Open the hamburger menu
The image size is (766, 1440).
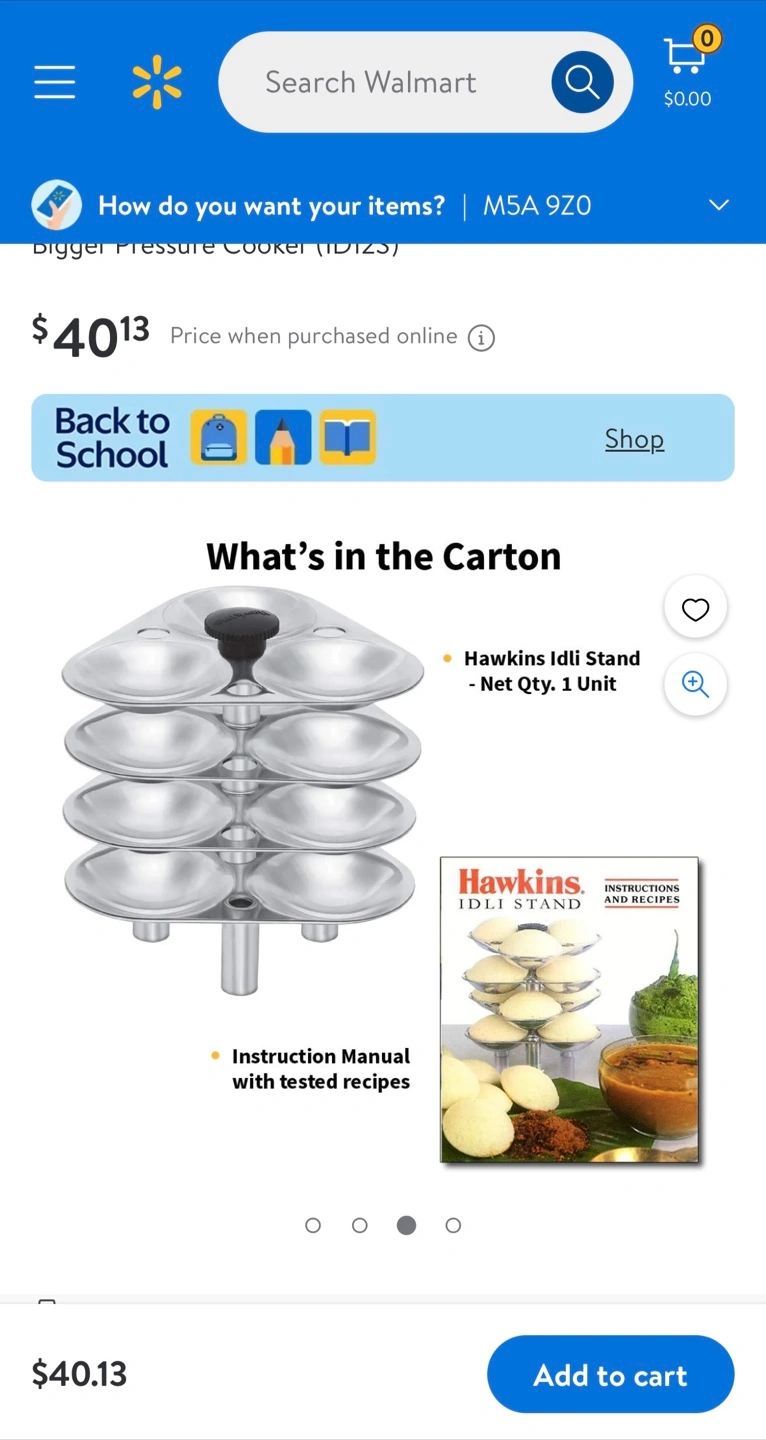55,82
